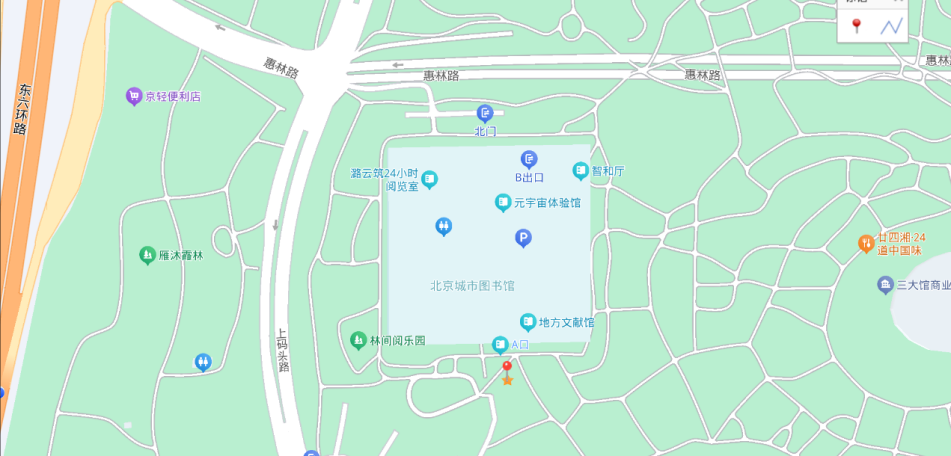This screenshot has width=951, height=456.
Task: Select the restroom marker inside the library
Action: click(x=444, y=227)
